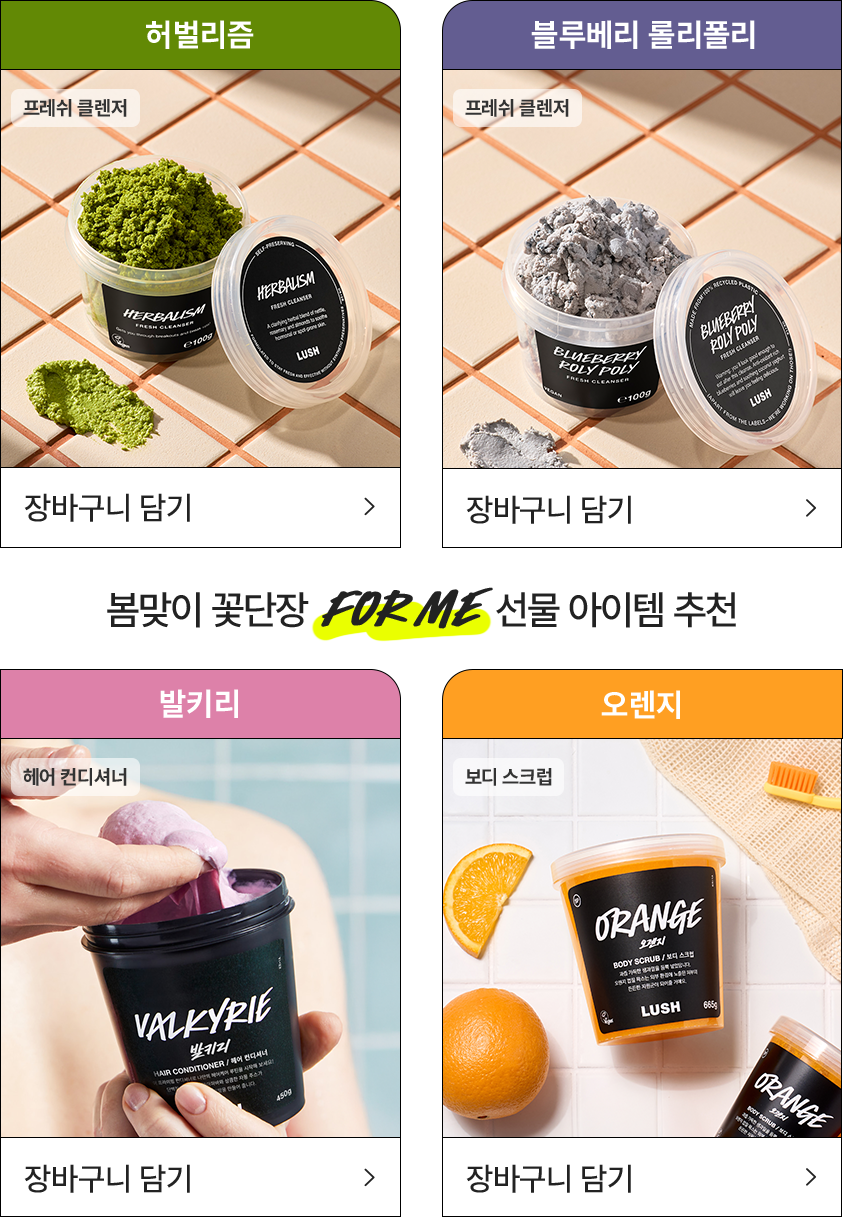Screen dimensions: 843x1217
Task: Add 허벌리즘 to the cart
Action: [x=200, y=508]
